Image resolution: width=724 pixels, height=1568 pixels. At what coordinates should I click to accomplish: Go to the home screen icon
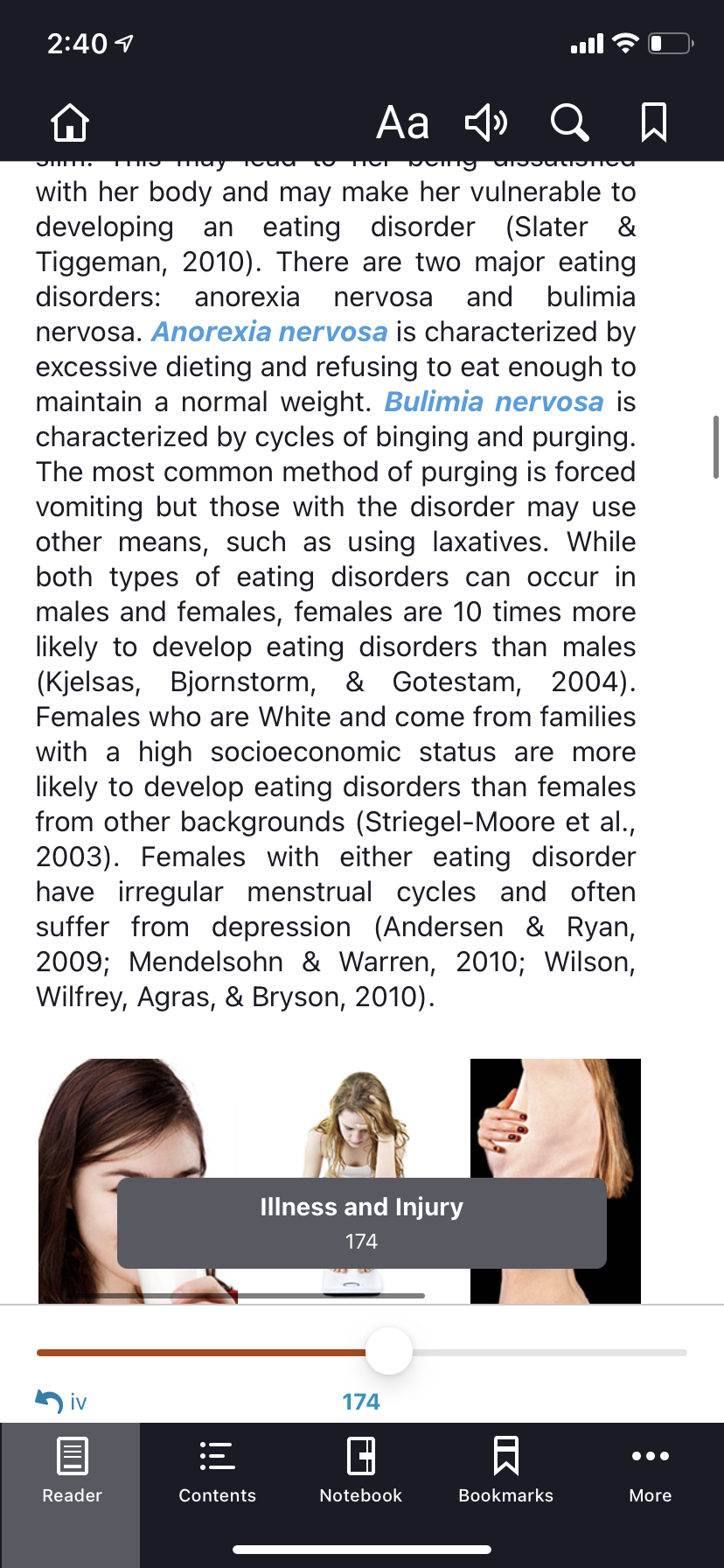[x=70, y=122]
